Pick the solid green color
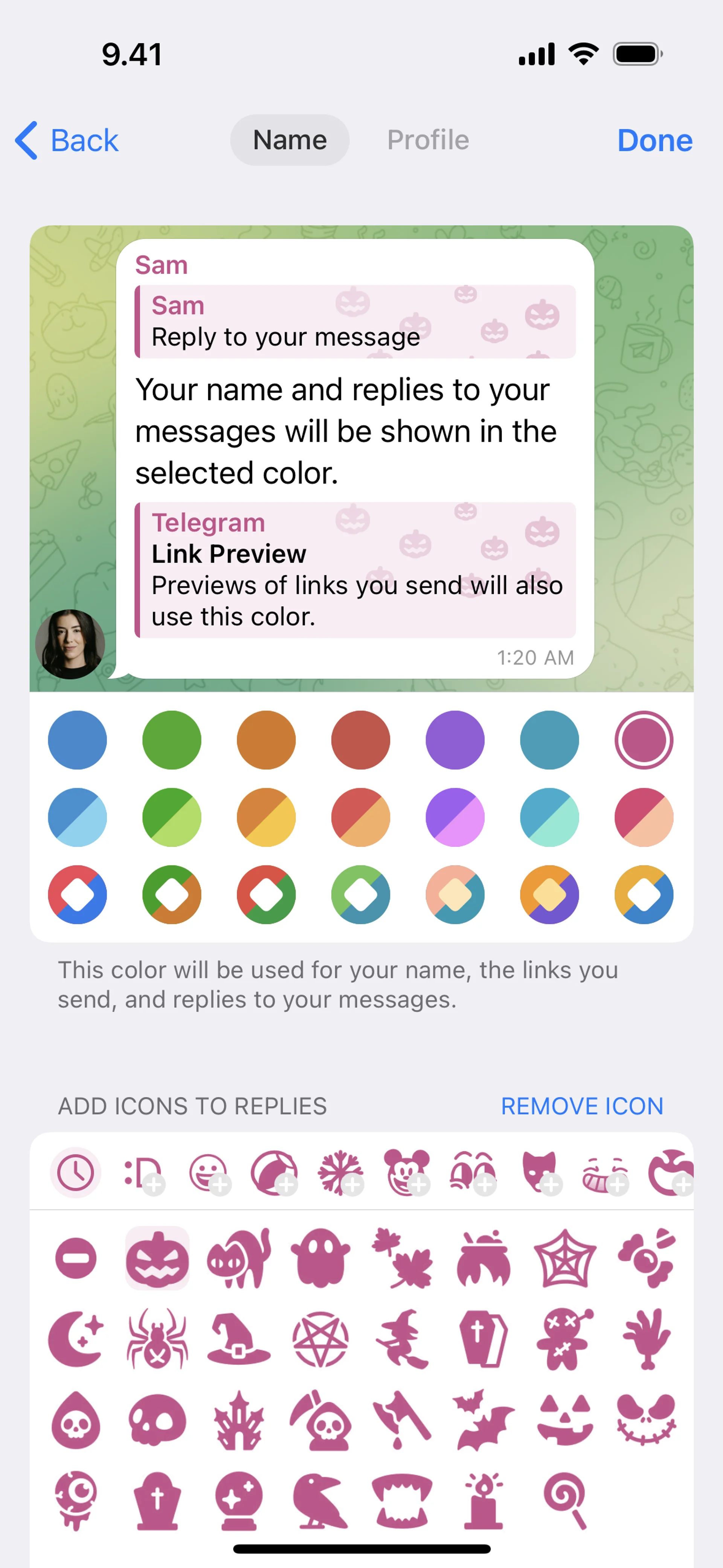This screenshot has height=1568, width=723. click(172, 740)
